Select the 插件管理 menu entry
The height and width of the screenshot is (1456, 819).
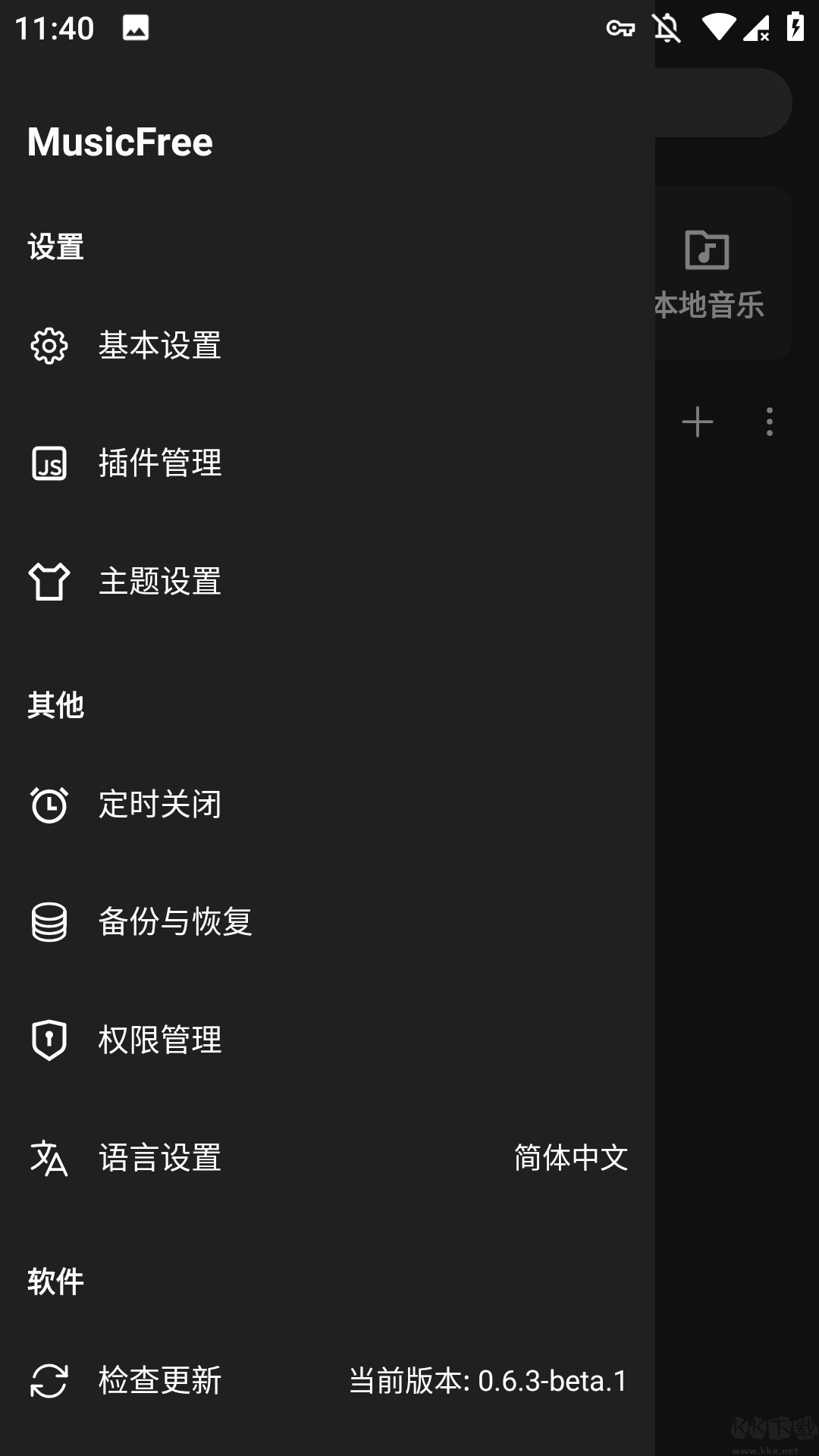tap(159, 464)
